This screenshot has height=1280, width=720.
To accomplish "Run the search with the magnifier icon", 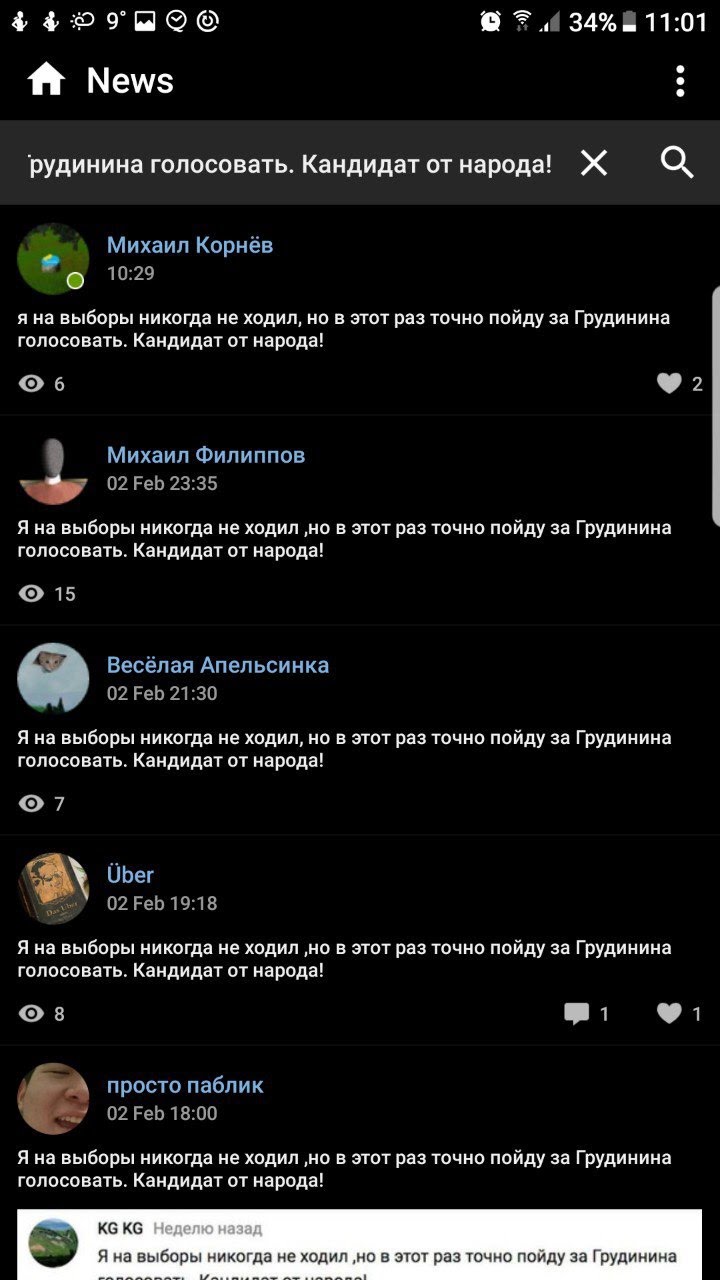I will pyautogui.click(x=677, y=163).
